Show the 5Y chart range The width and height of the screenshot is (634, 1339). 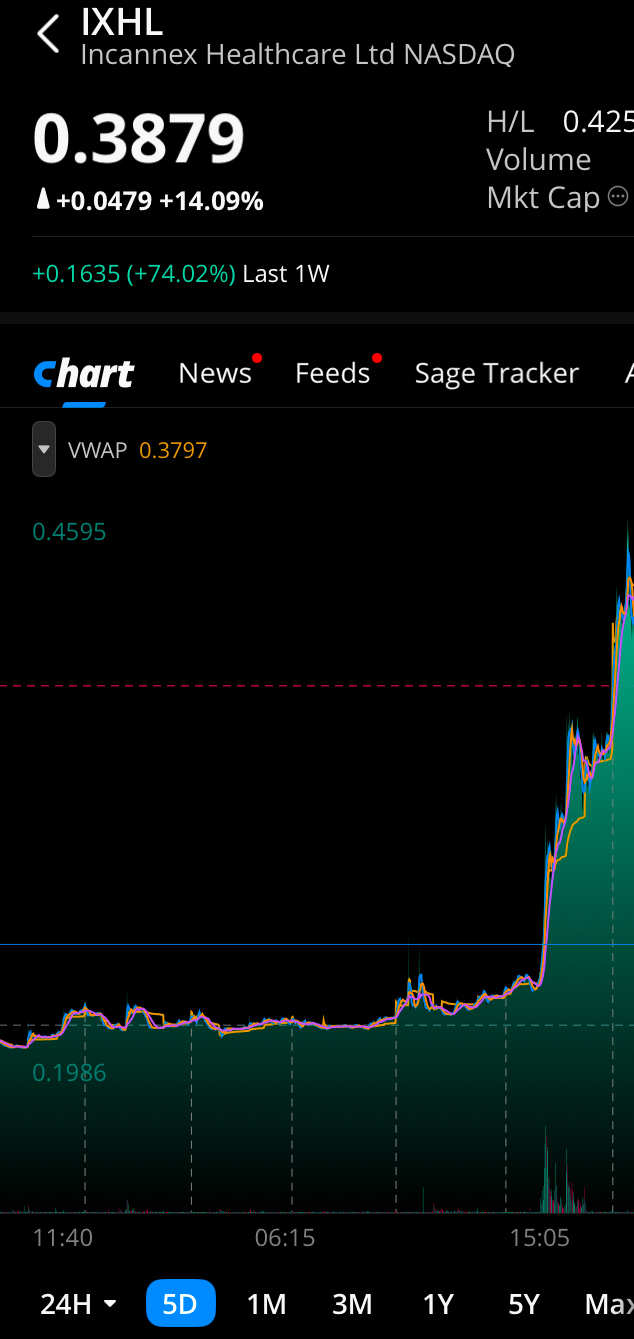pyautogui.click(x=524, y=1304)
